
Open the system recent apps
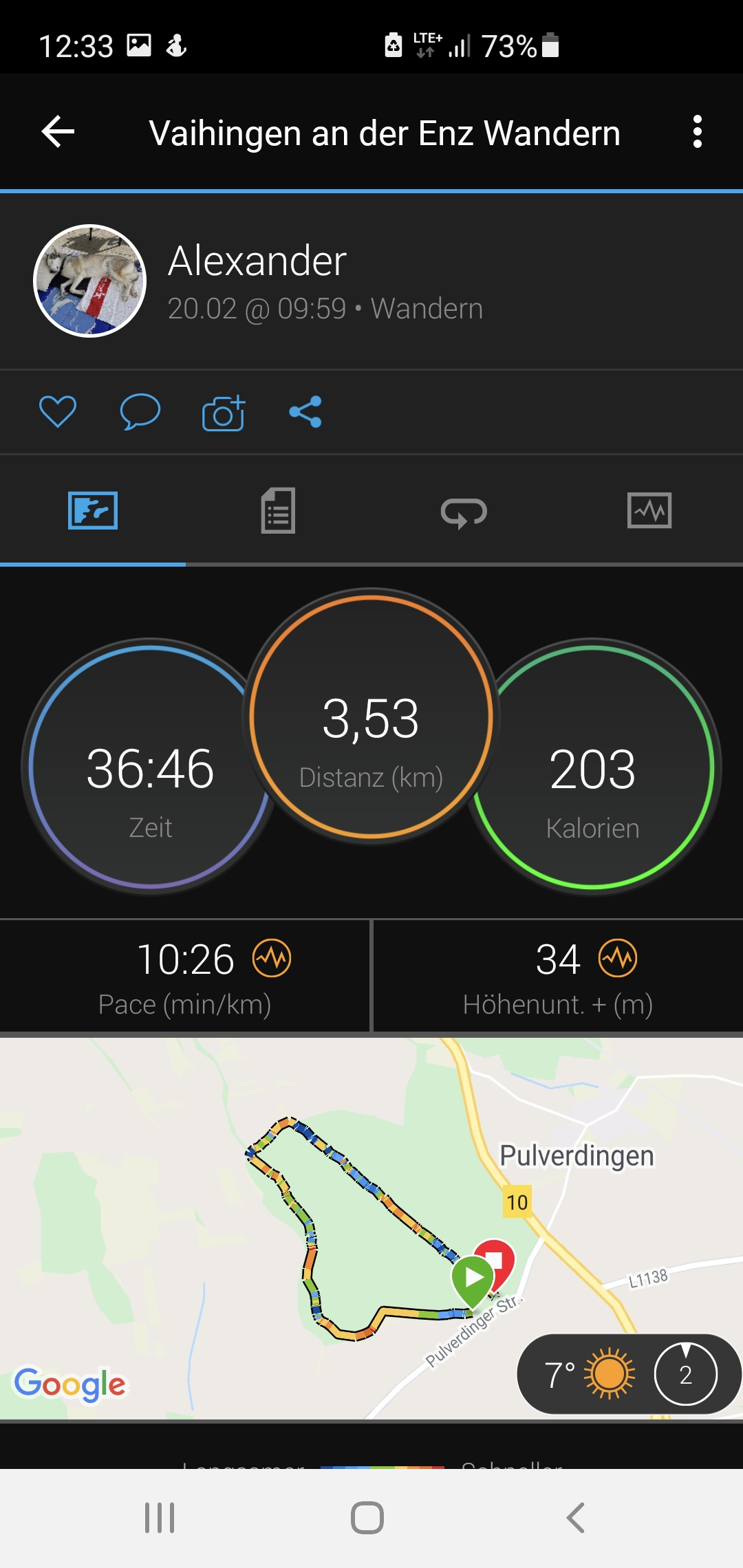click(160, 1518)
